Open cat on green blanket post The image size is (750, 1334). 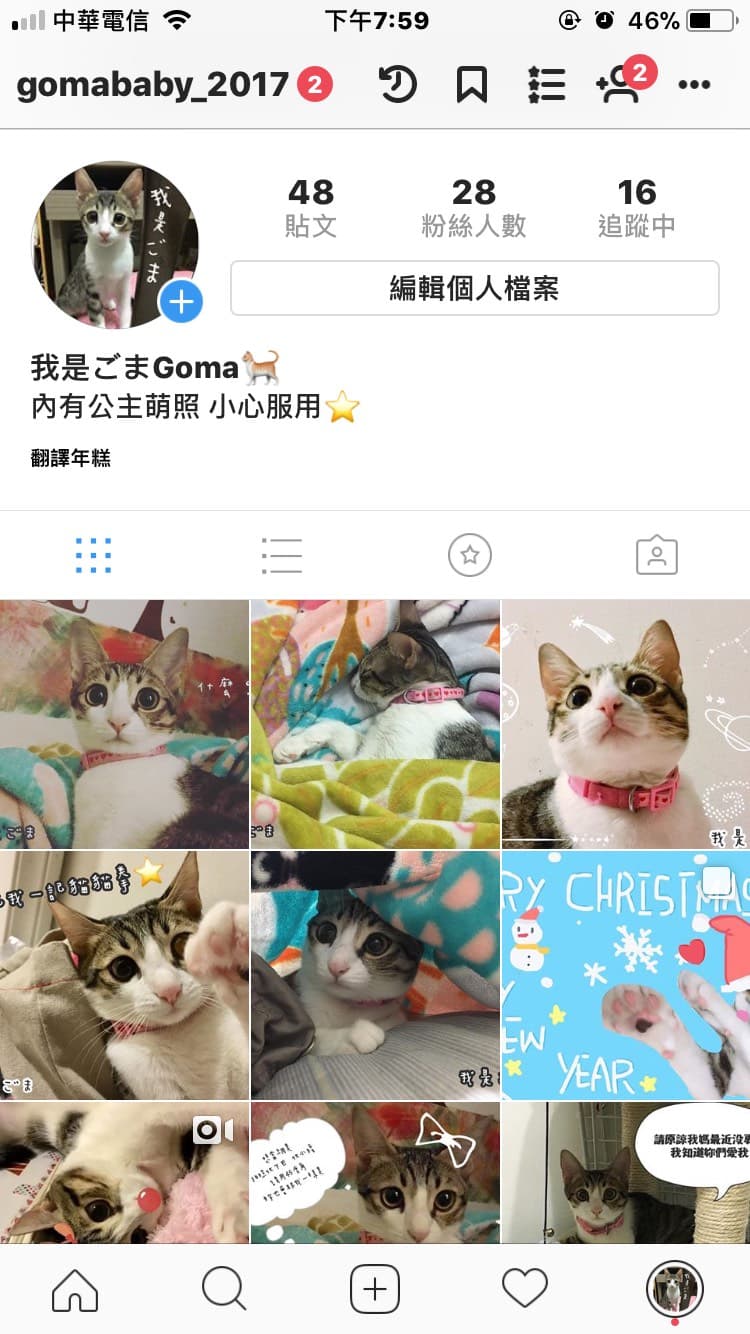pyautogui.click(x=375, y=724)
